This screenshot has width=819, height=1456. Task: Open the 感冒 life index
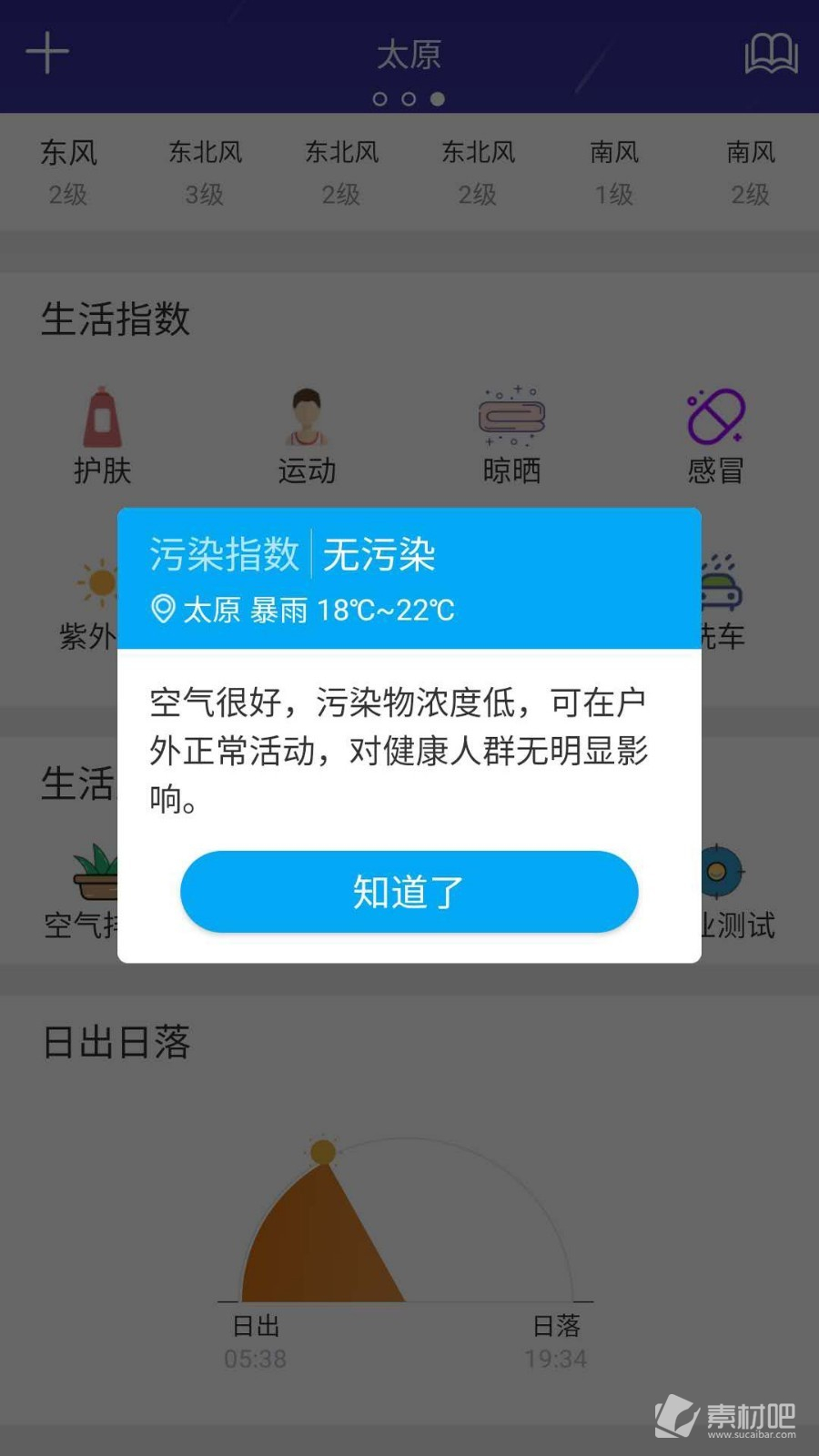pos(715,435)
